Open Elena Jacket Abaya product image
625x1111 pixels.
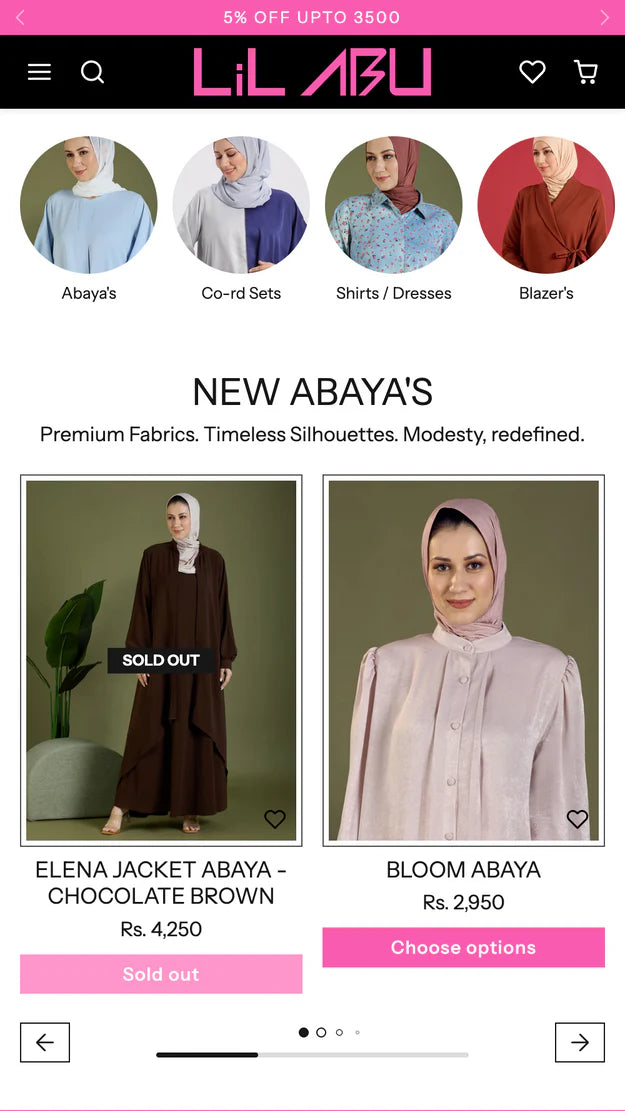(x=161, y=600)
